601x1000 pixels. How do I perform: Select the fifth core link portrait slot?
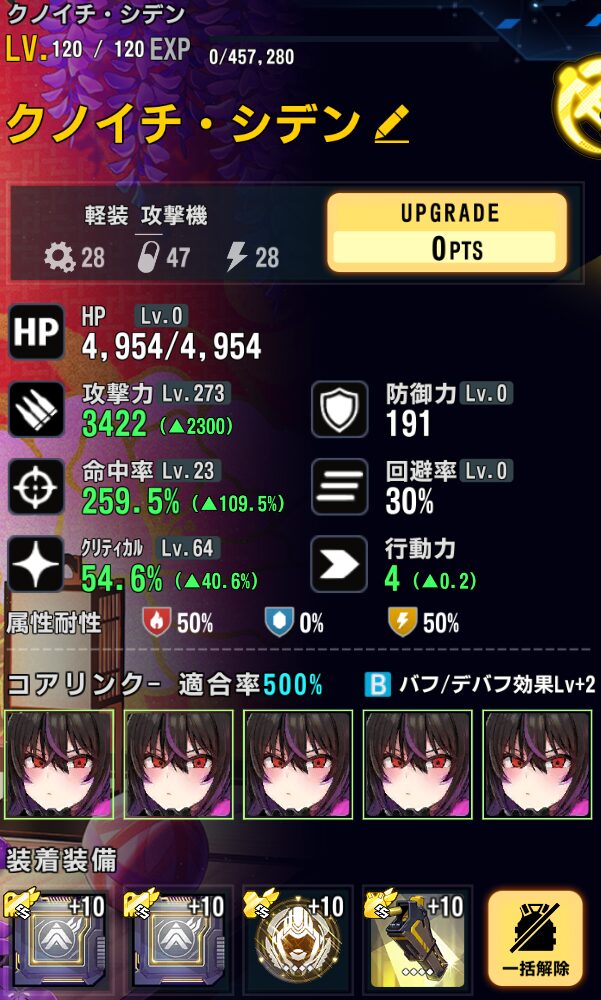tap(538, 764)
